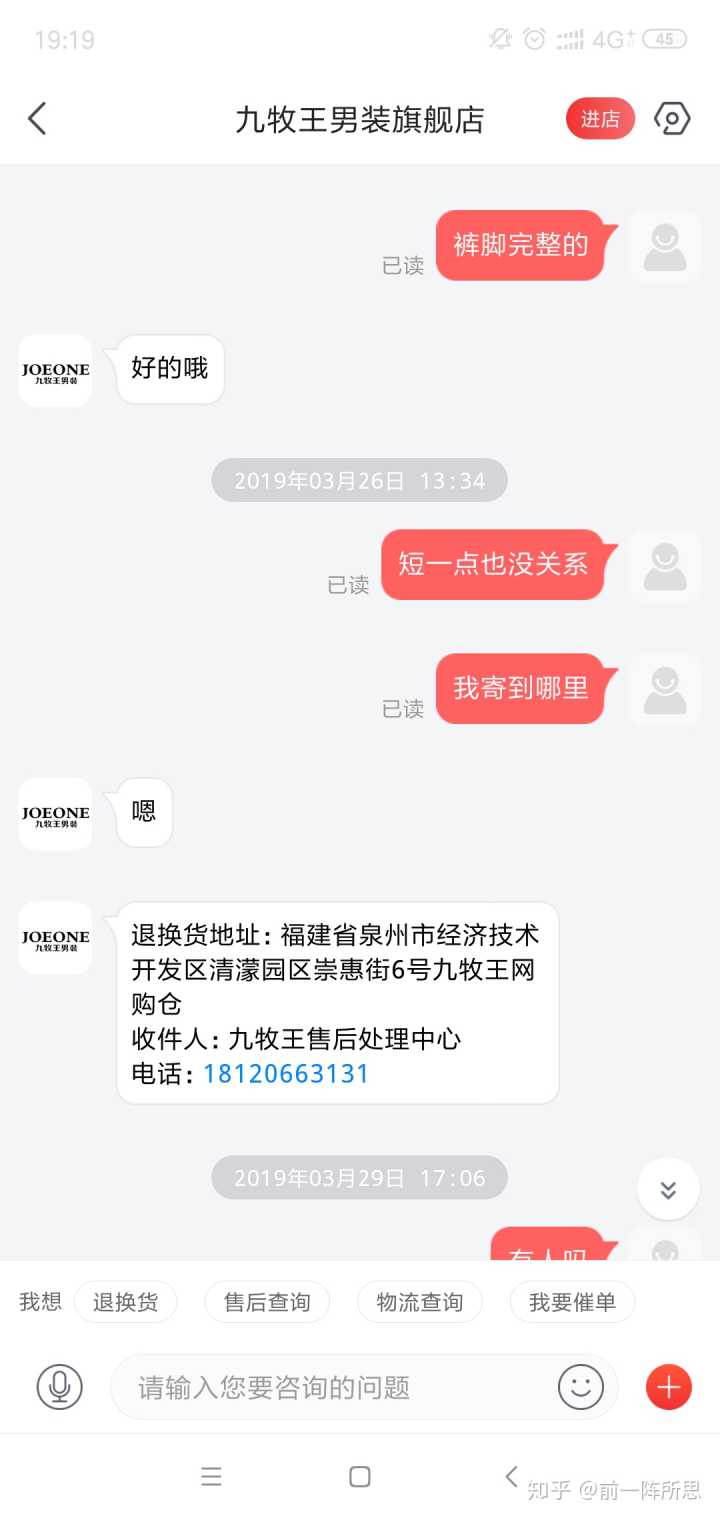Tap the 我要催单 chip
The image size is (720, 1520).
(572, 1302)
